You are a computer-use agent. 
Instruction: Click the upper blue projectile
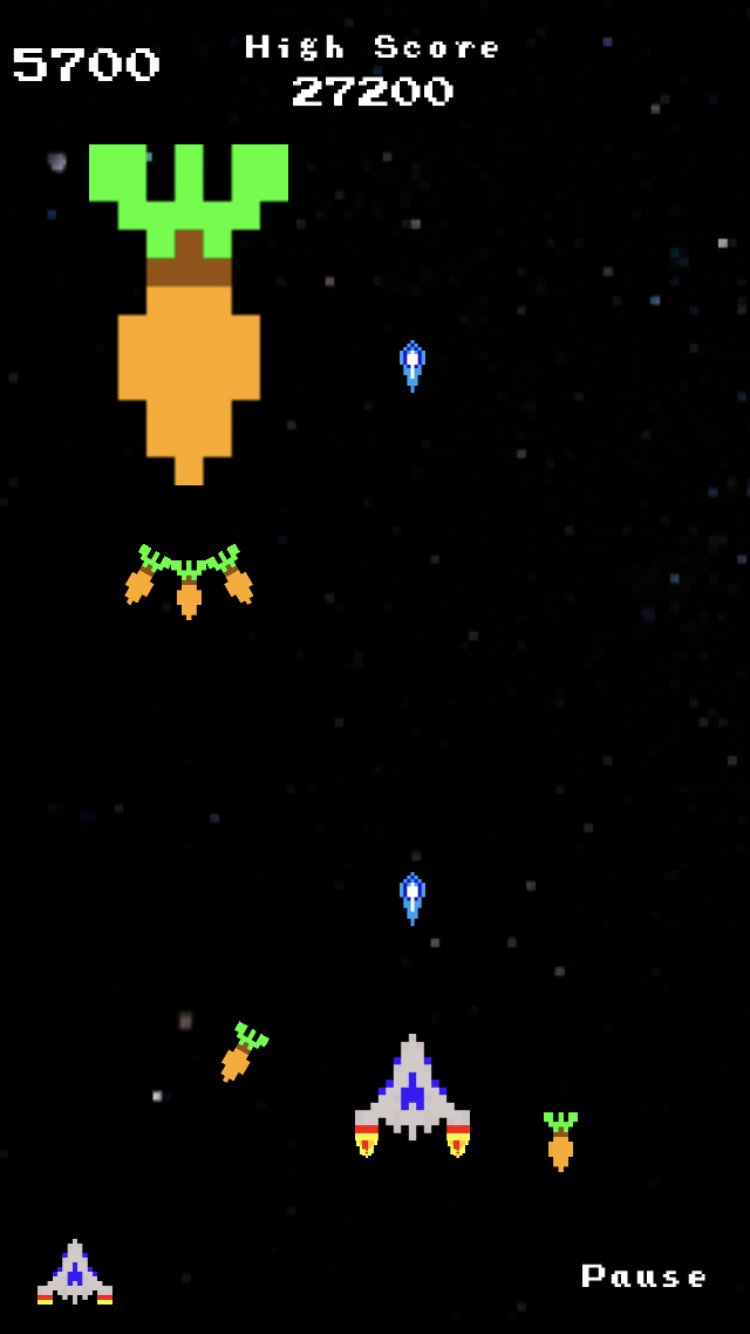[410, 367]
